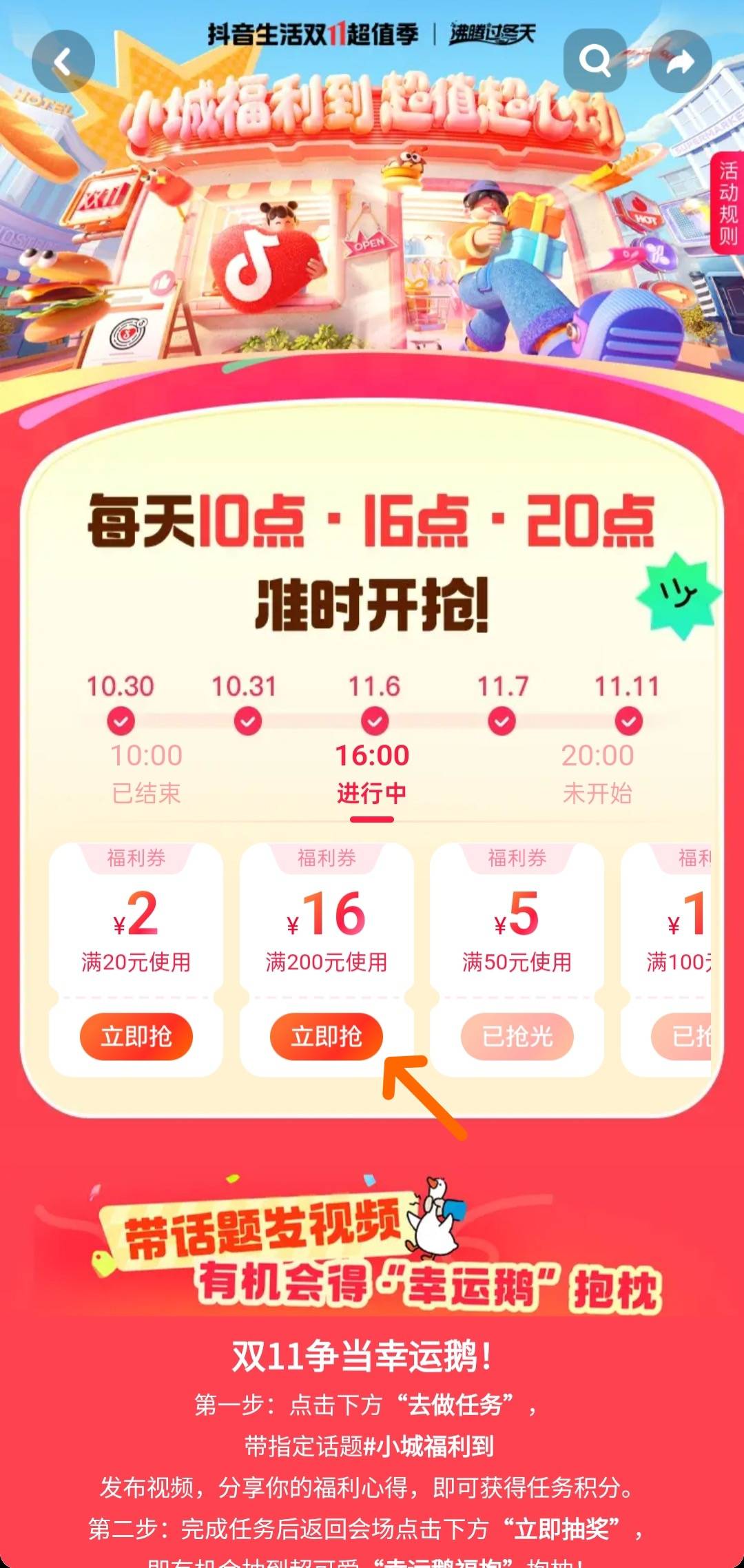The image size is (744, 1568).
Task: Grab the ¥16 coupon with 立即抢
Action: click(x=326, y=1036)
